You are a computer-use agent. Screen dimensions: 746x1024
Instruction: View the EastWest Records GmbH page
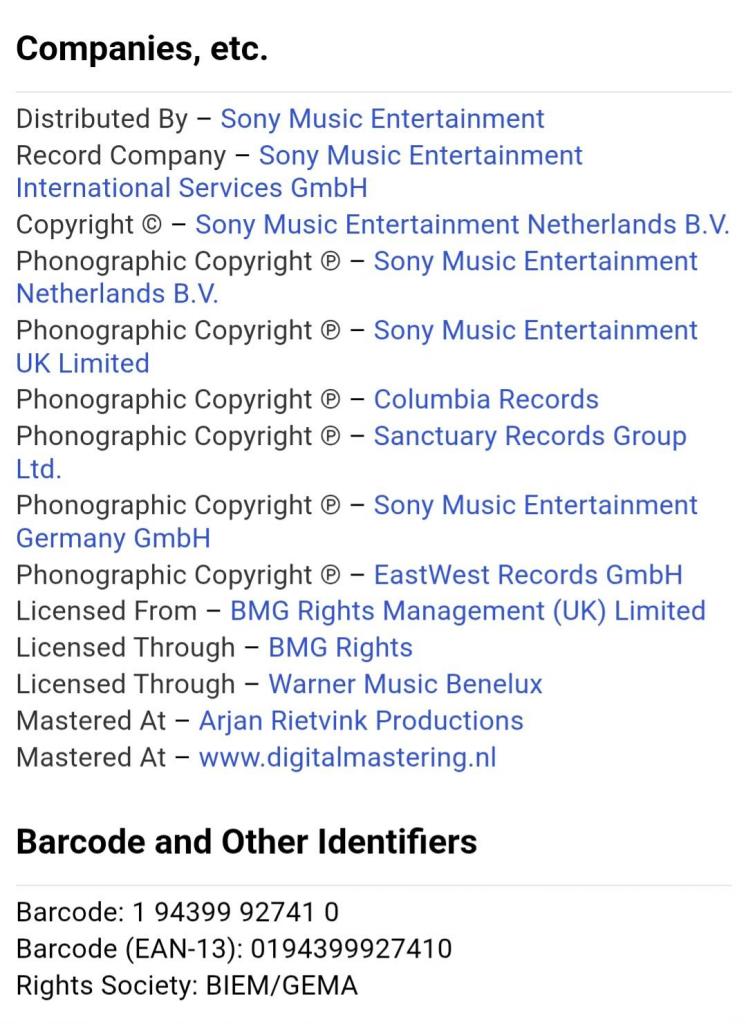point(528,575)
